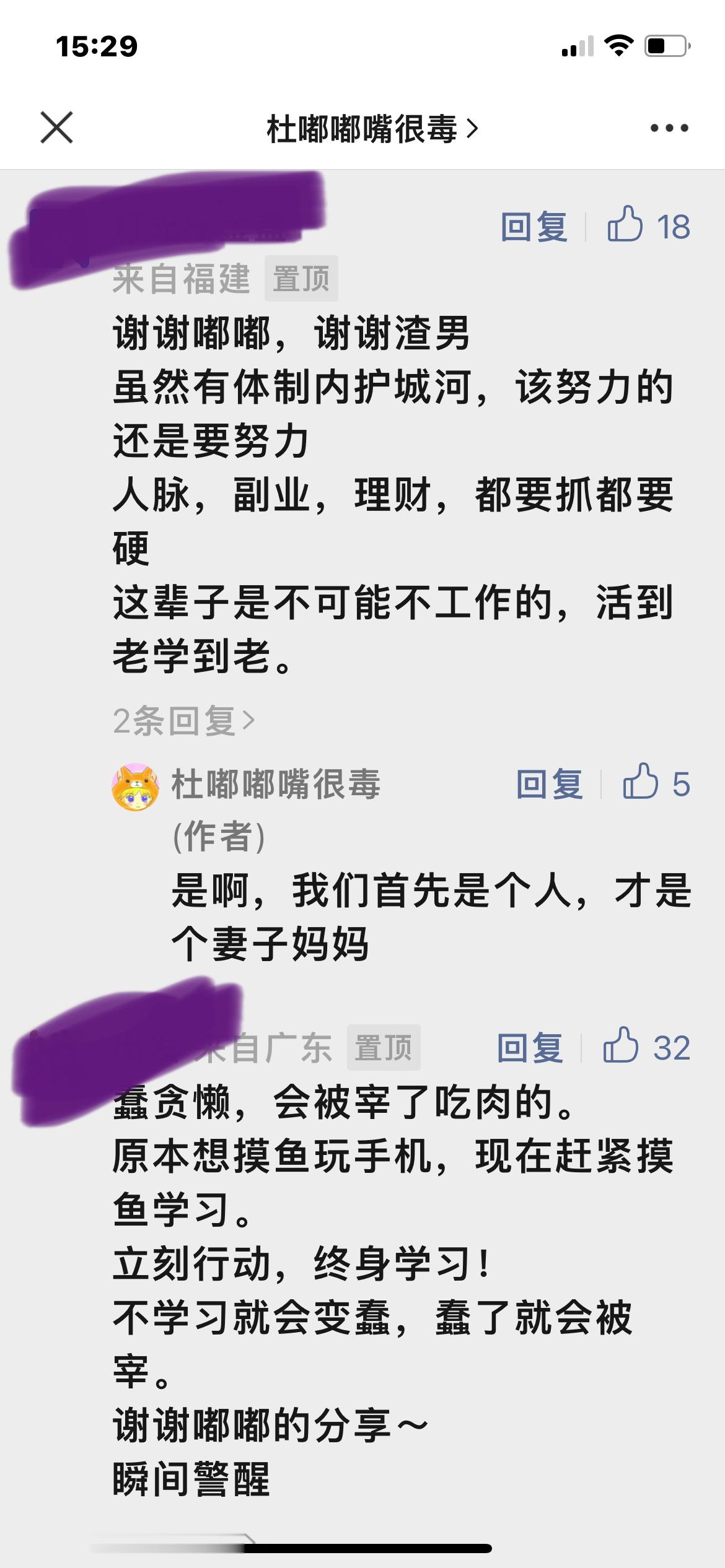Like the author's reply with 5 likes
Viewport: 725px width, 1568px height.
click(x=641, y=782)
